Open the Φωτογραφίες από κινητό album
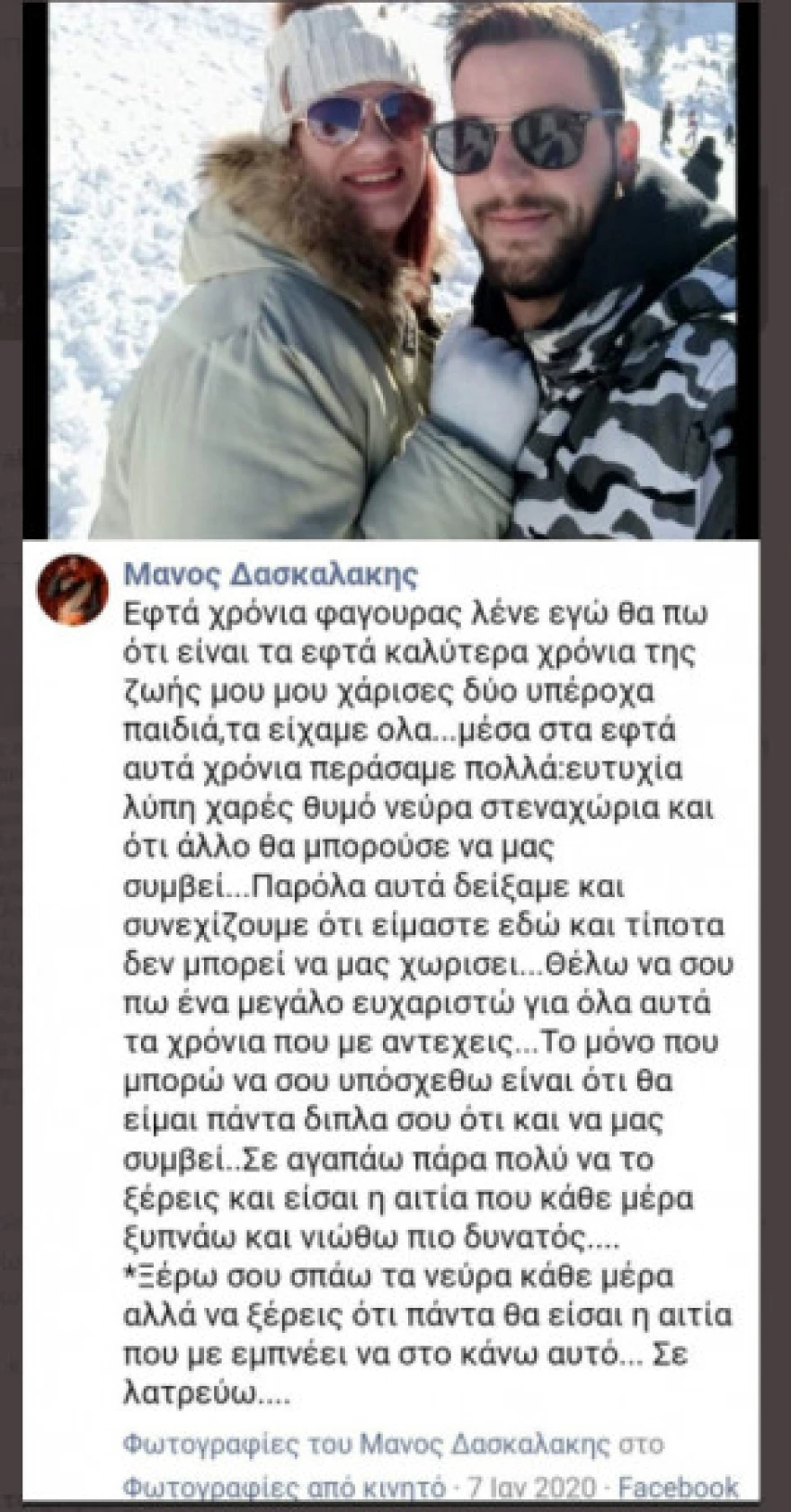This screenshot has height=1512, width=791. click(284, 1487)
